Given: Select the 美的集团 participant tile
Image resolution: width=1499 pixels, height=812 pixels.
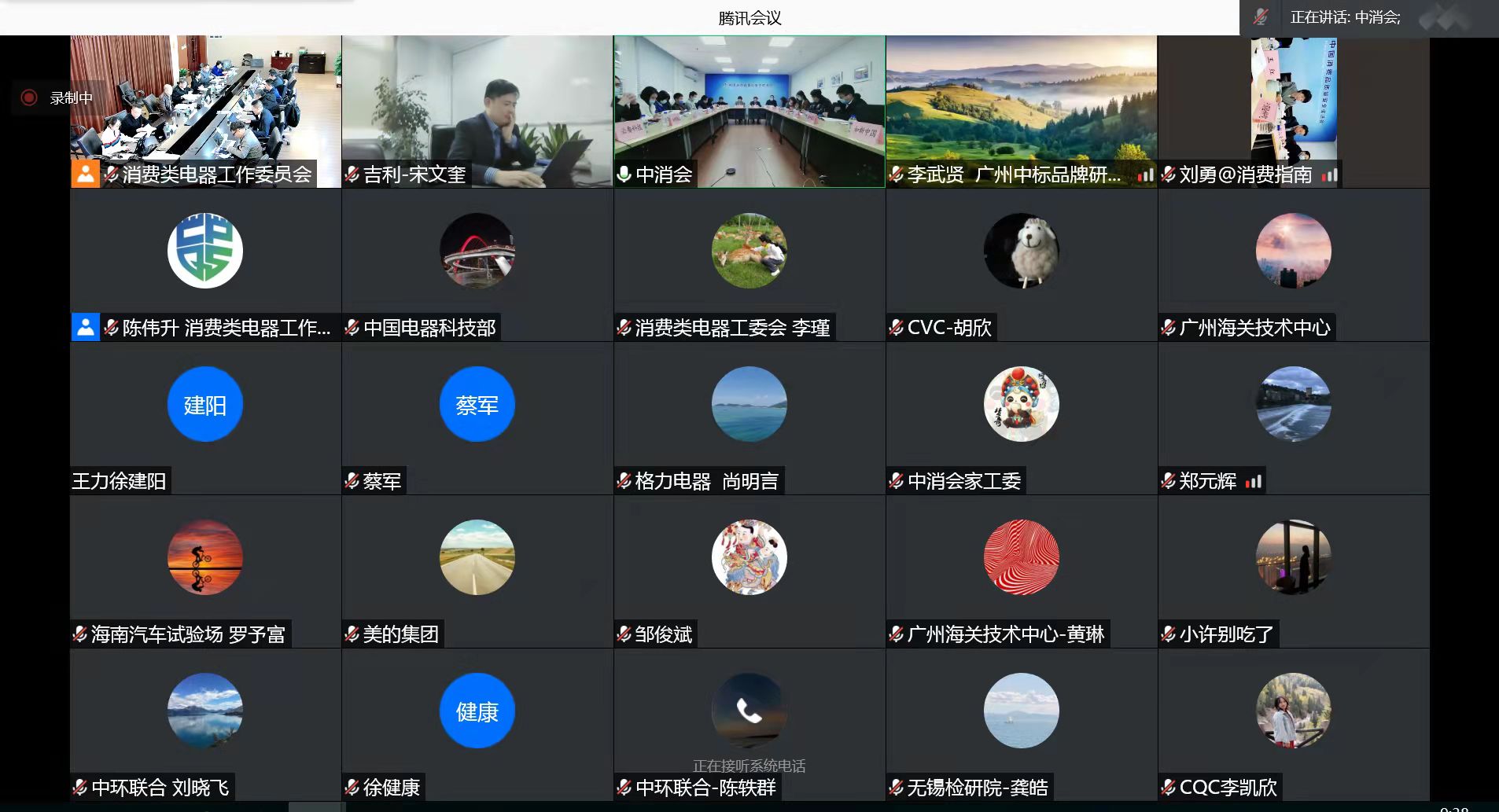Looking at the screenshot, I should tap(477, 571).
